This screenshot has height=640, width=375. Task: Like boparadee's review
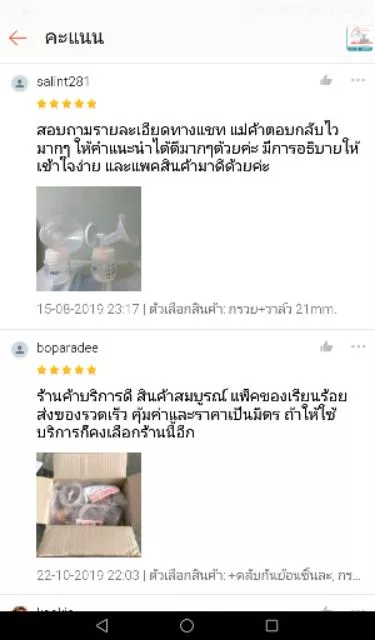pos(326,347)
